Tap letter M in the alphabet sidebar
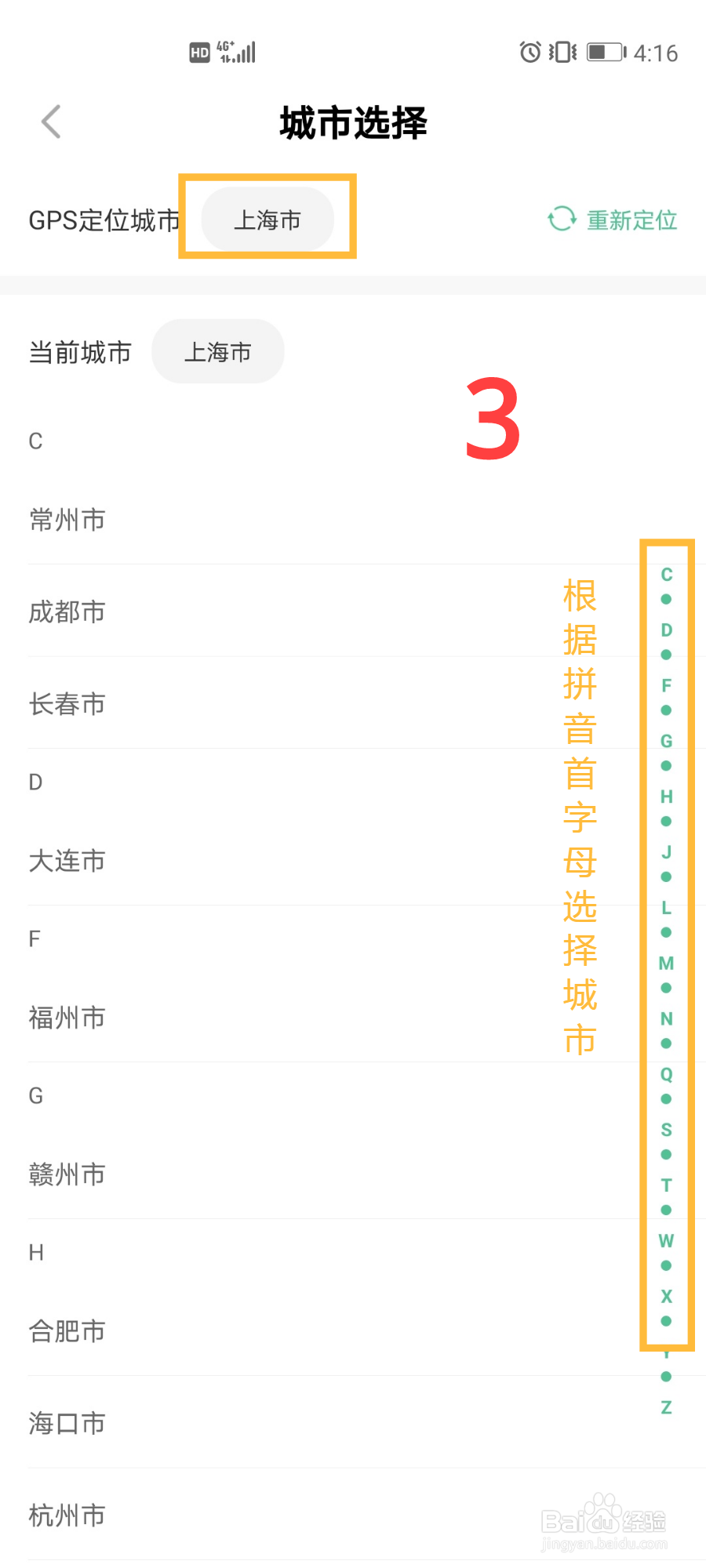706x1568 pixels. 665,963
